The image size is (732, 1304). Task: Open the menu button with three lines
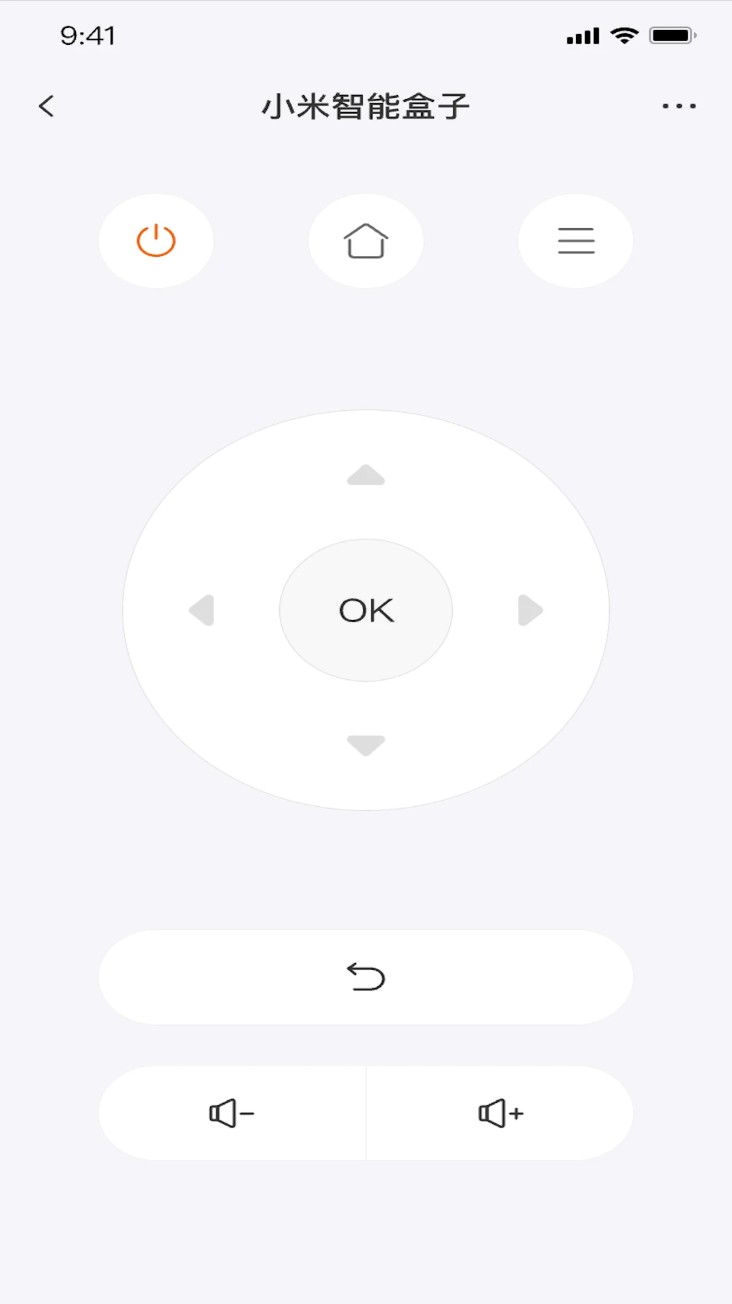[x=576, y=241]
